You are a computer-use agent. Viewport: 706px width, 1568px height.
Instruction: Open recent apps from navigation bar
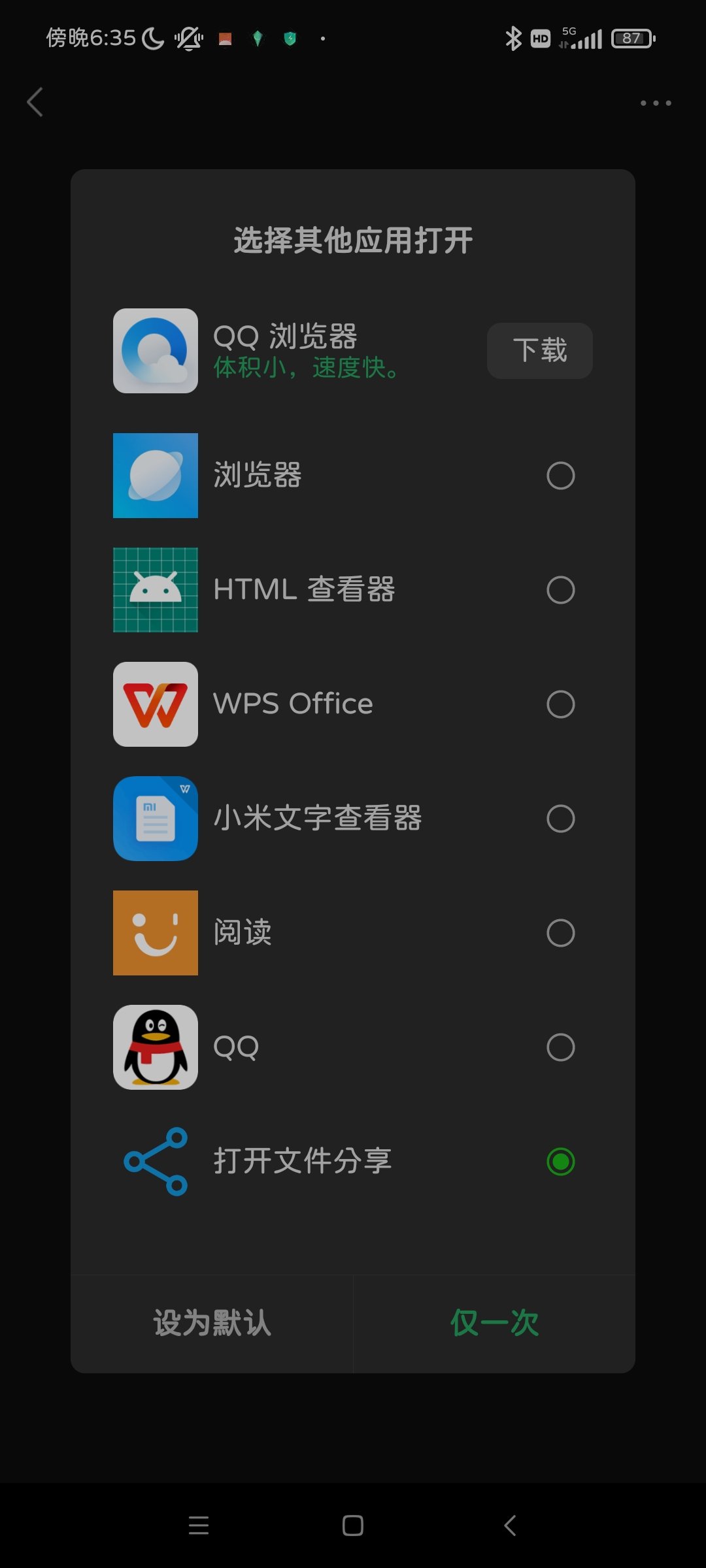[x=199, y=1526]
